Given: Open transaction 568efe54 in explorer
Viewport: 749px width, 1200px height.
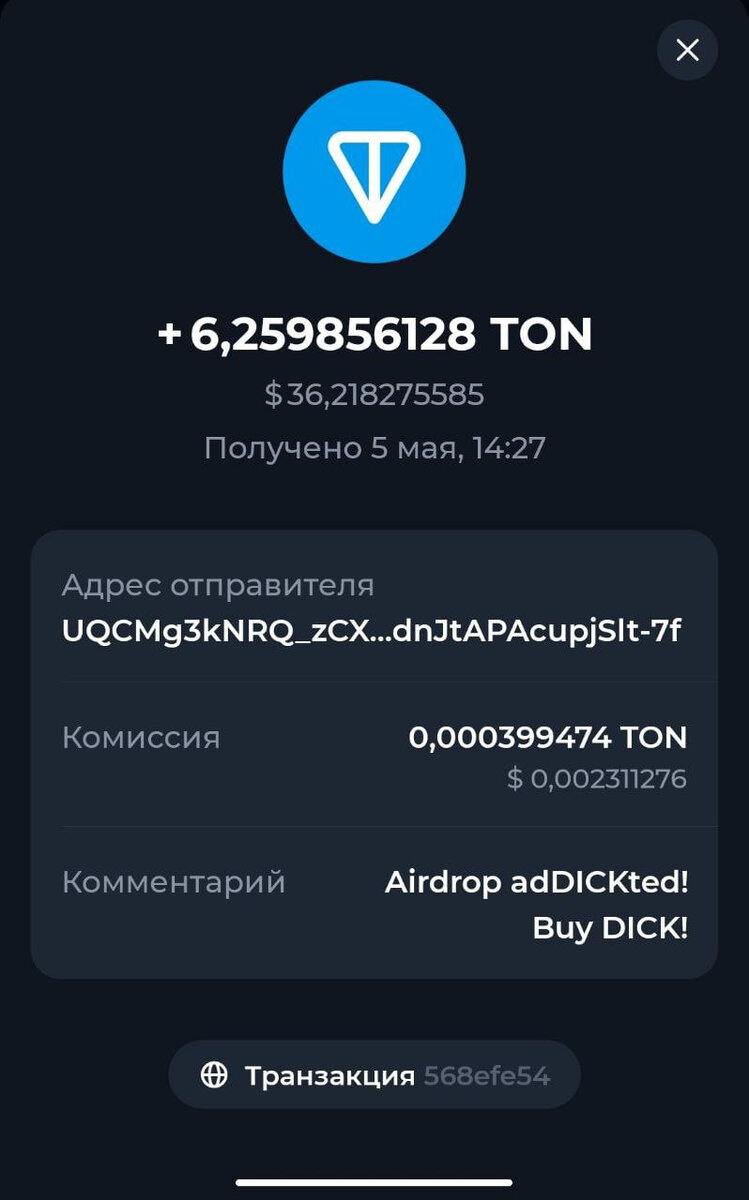Looking at the screenshot, I should pyautogui.click(x=375, y=1075).
